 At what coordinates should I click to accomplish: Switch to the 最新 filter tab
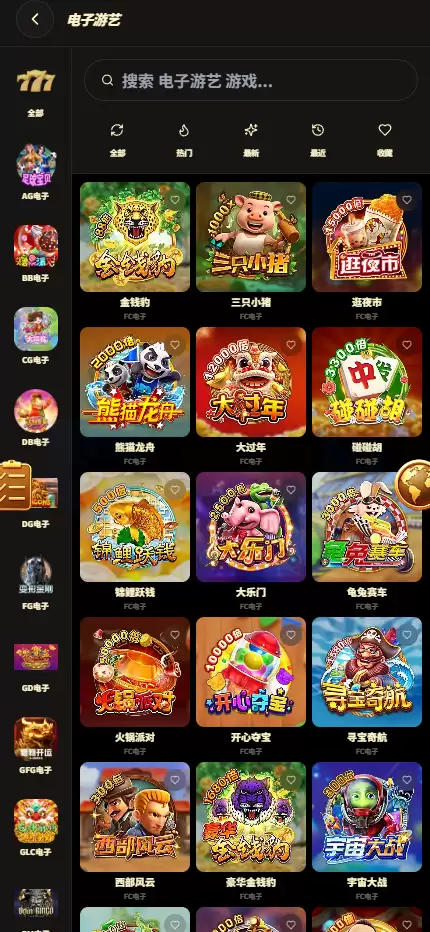tap(251, 140)
